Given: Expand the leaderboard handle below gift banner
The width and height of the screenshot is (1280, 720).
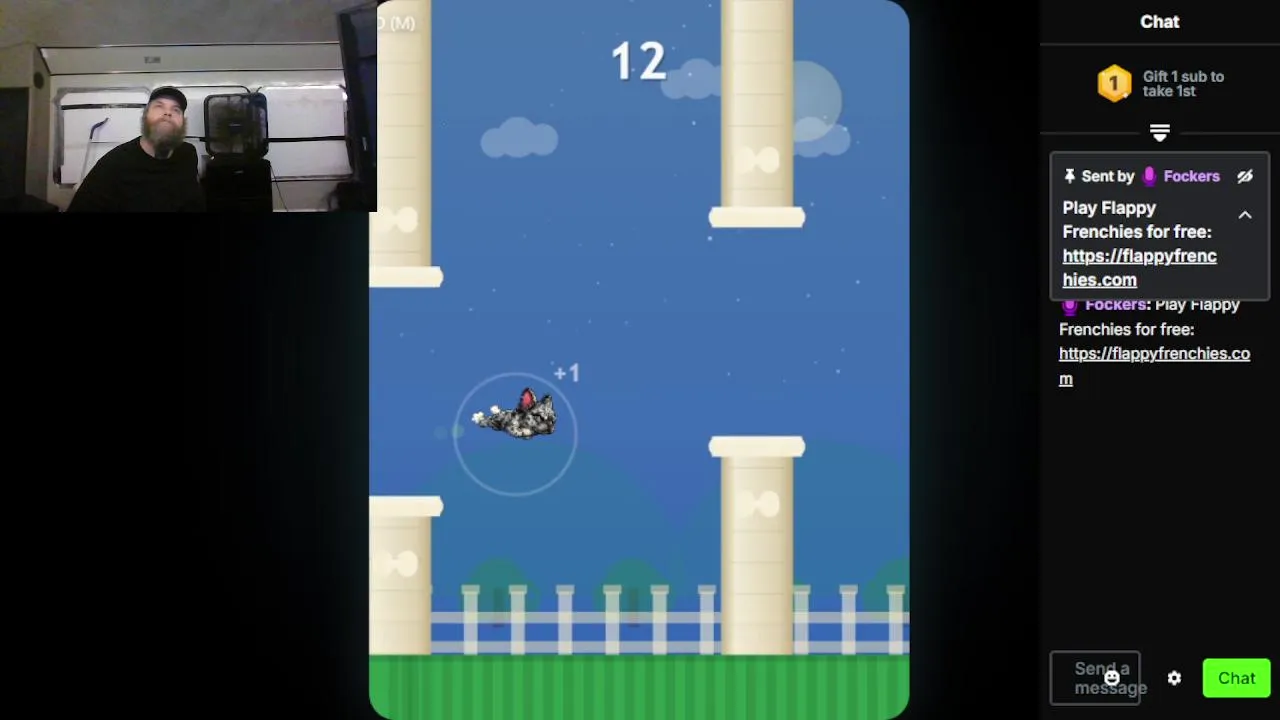Looking at the screenshot, I should 1160,132.
